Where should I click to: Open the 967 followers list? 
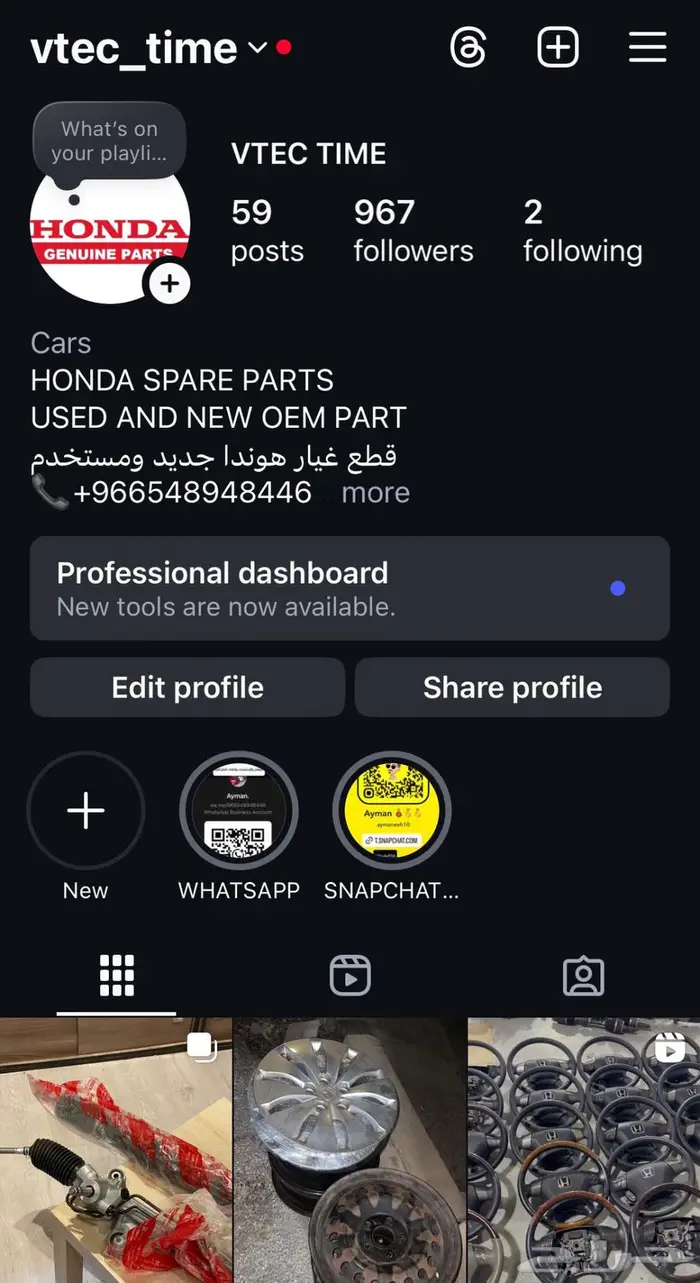point(413,230)
